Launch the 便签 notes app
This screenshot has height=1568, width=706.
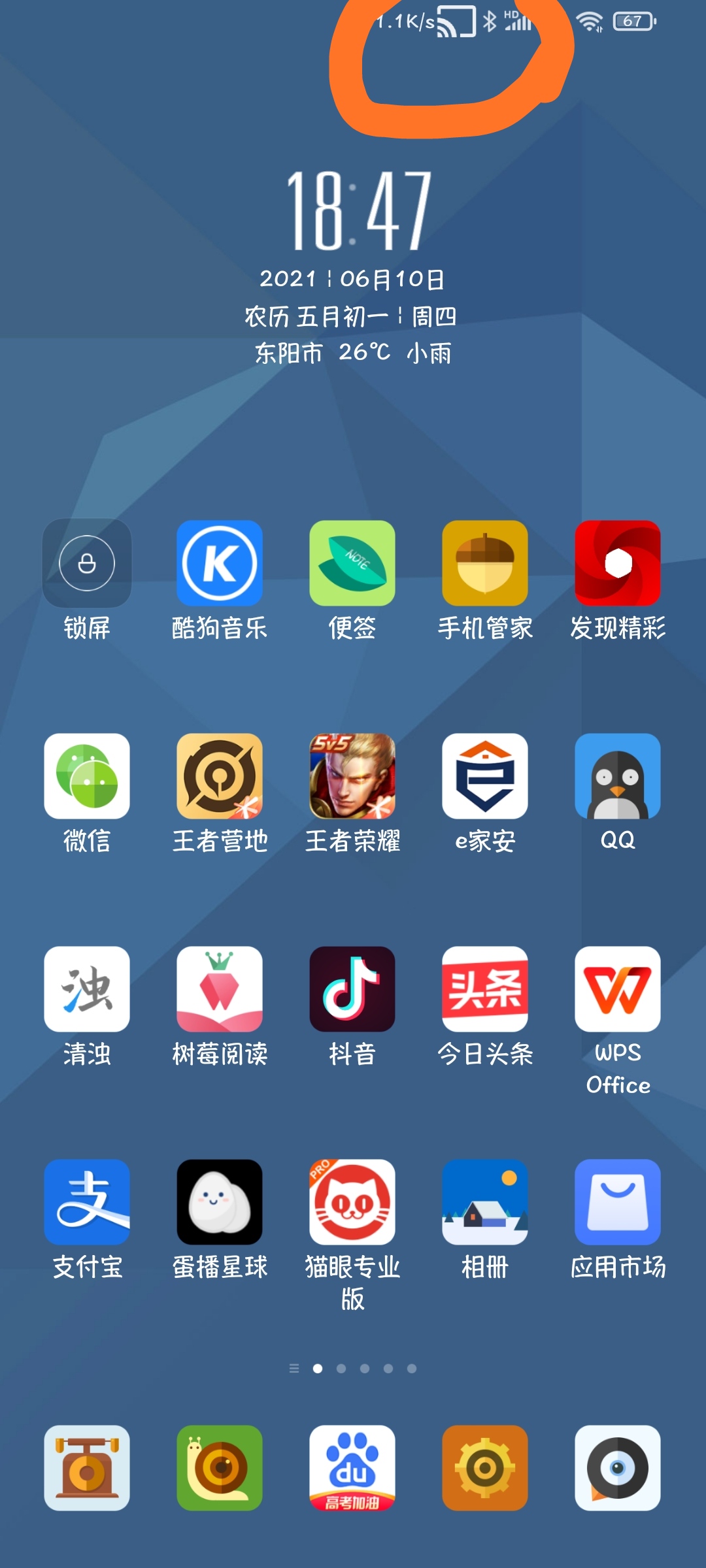(352, 563)
